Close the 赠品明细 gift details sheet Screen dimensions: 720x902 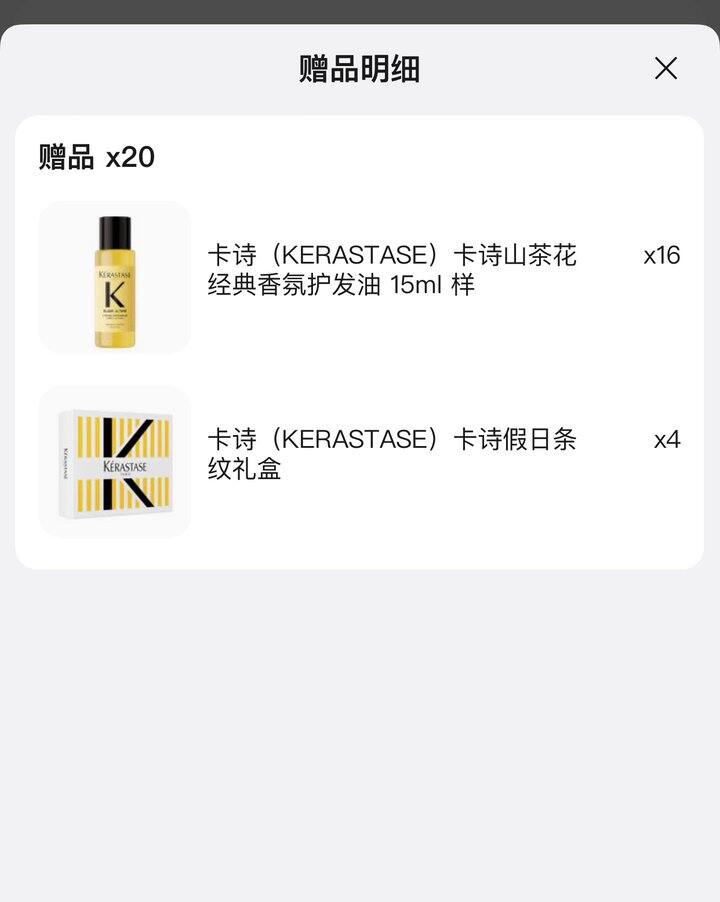coord(666,68)
